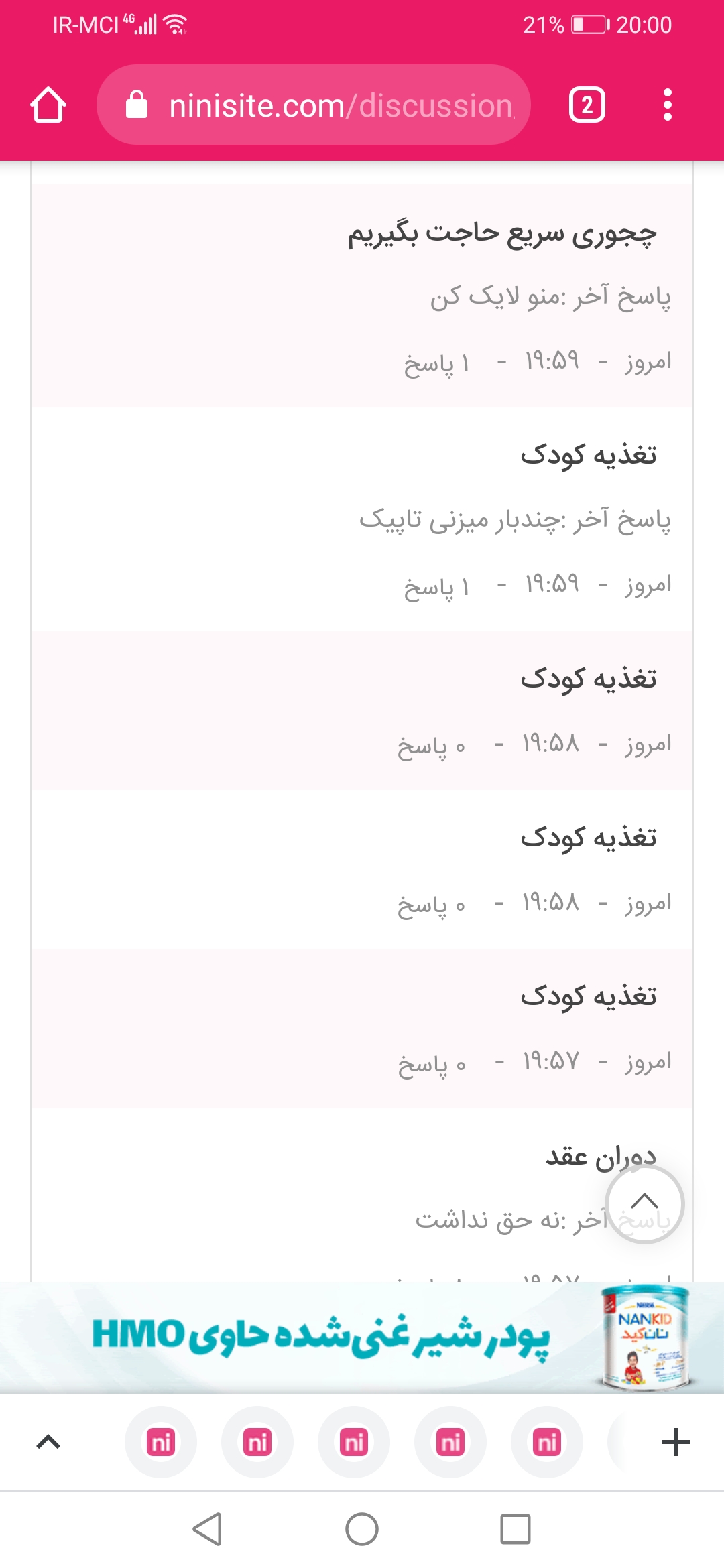This screenshot has height=1568, width=724.
Task: Open the topic 'چجوری سریع حاجت بگیریم'
Action: (x=501, y=234)
